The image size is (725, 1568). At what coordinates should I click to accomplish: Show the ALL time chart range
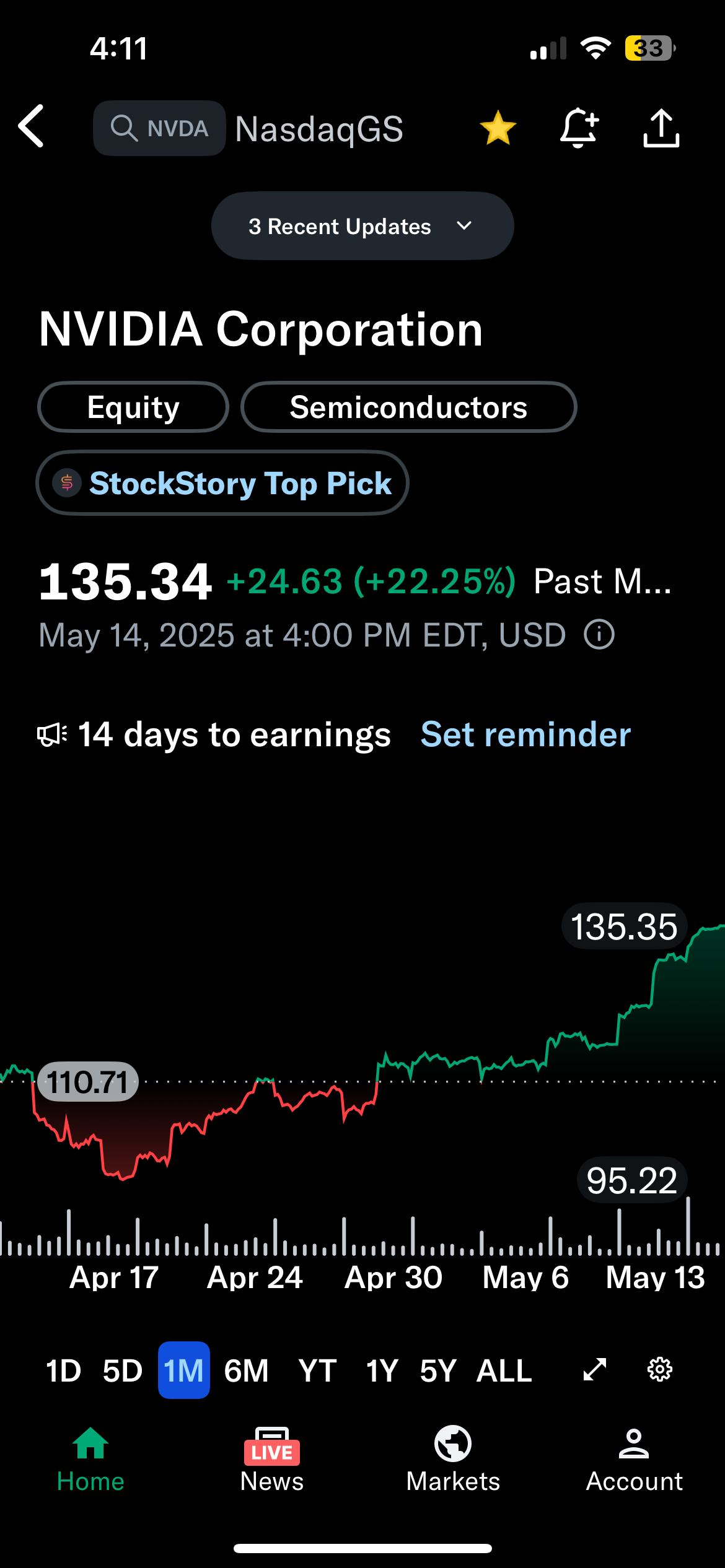[x=504, y=1370]
